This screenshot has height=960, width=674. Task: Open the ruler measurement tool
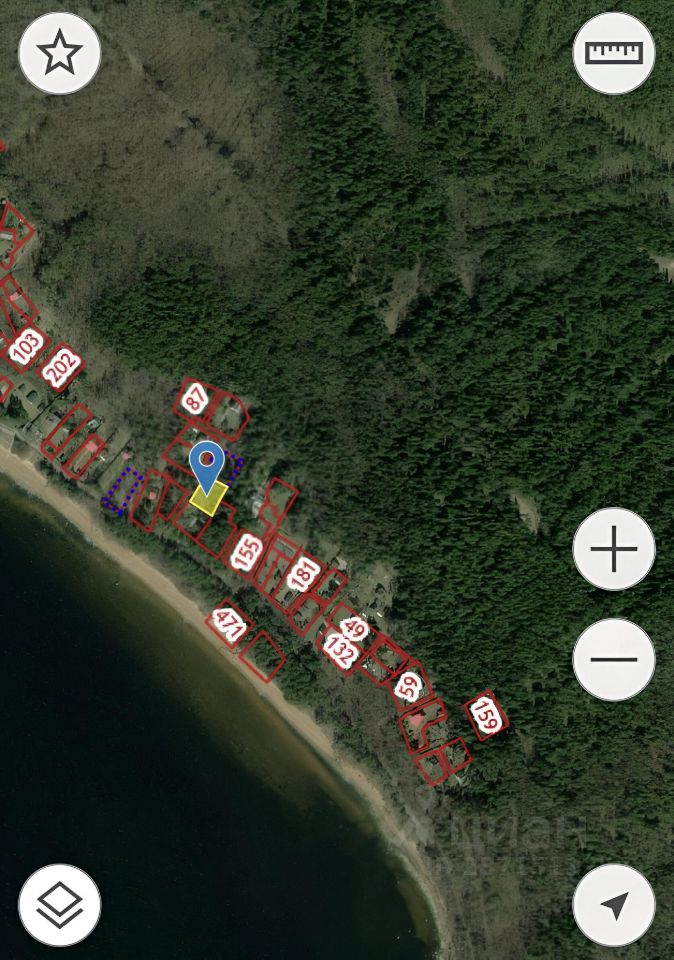614,53
